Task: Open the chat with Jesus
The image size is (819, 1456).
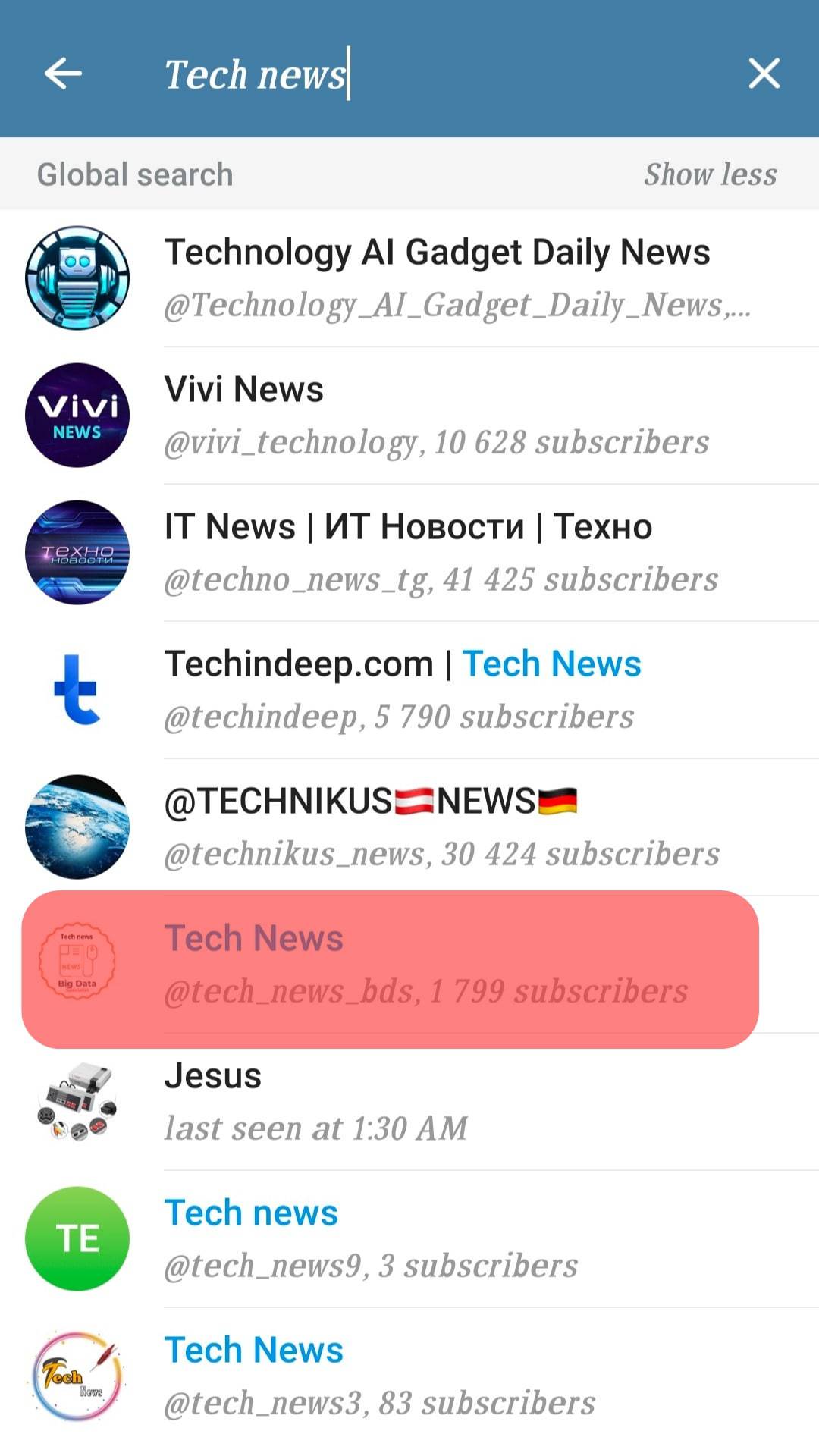Action: point(437,1102)
